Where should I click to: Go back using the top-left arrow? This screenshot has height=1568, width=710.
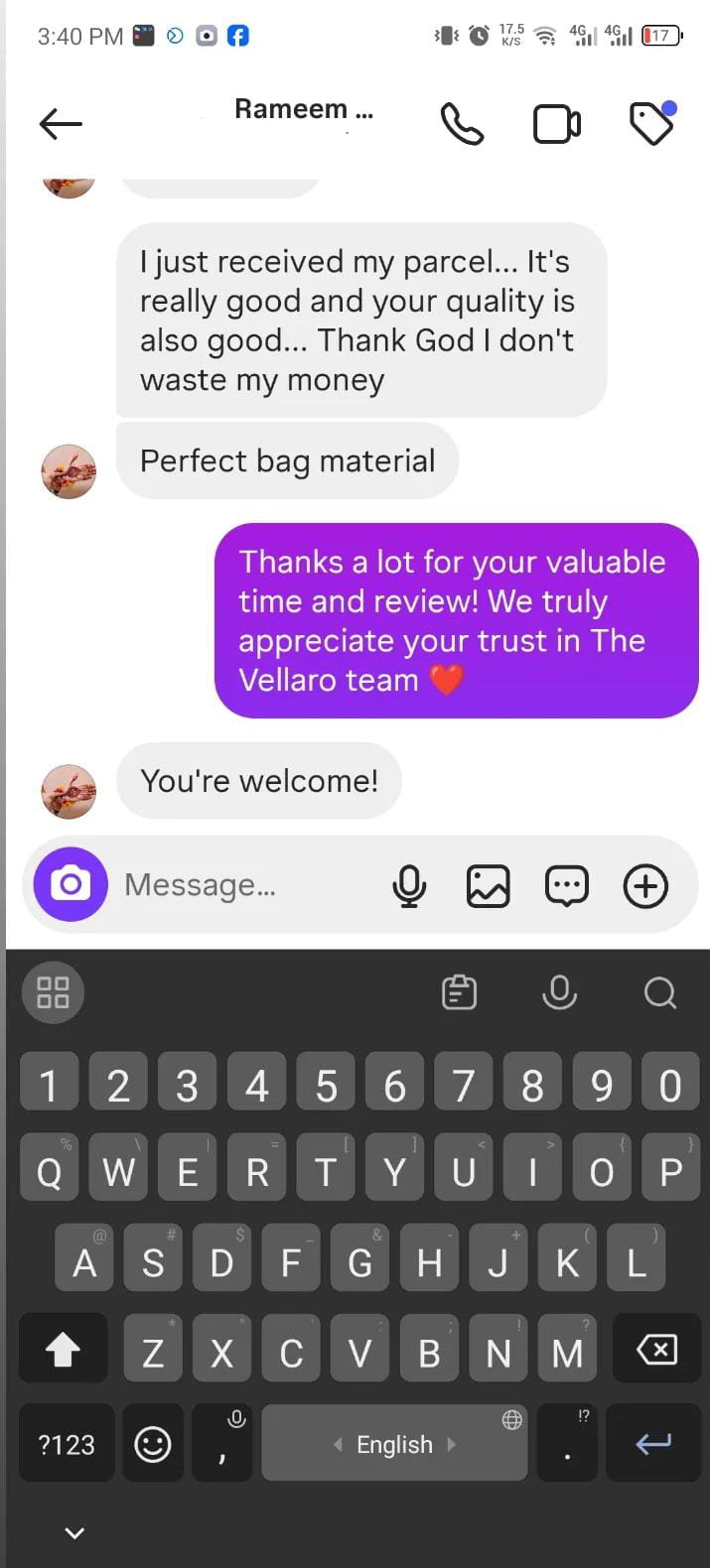tap(60, 124)
